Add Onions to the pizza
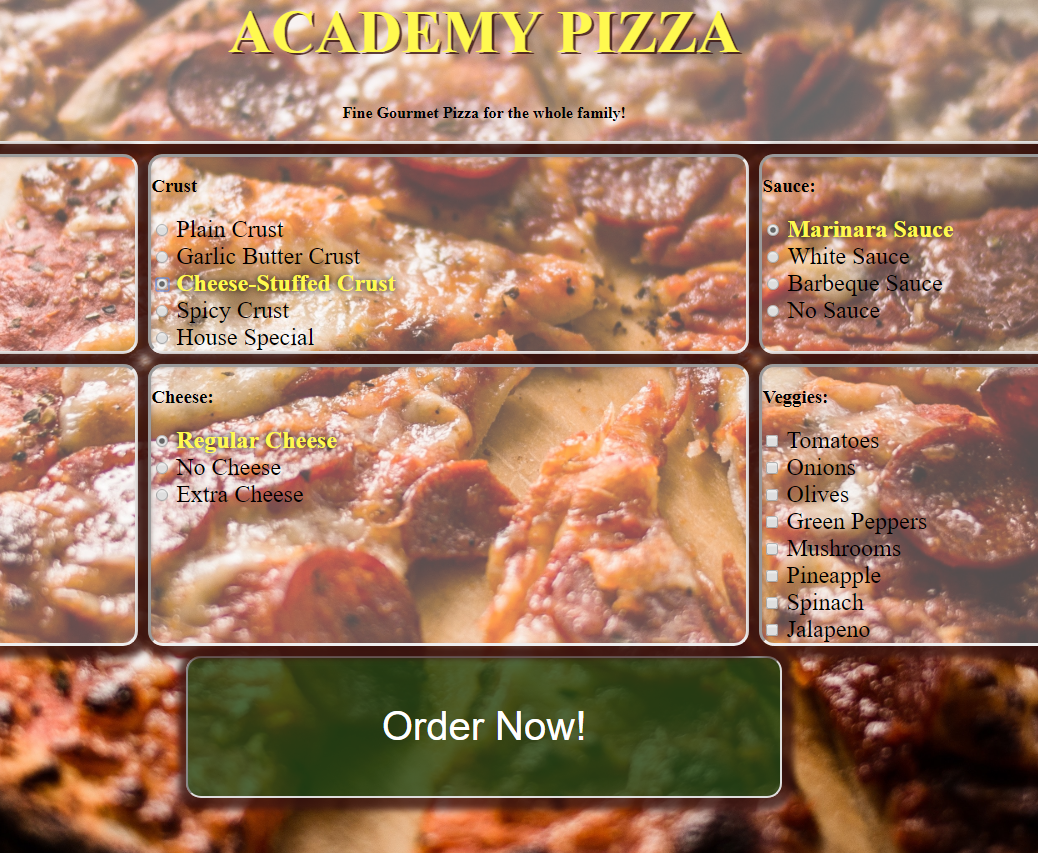The width and height of the screenshot is (1038, 853). coord(772,468)
